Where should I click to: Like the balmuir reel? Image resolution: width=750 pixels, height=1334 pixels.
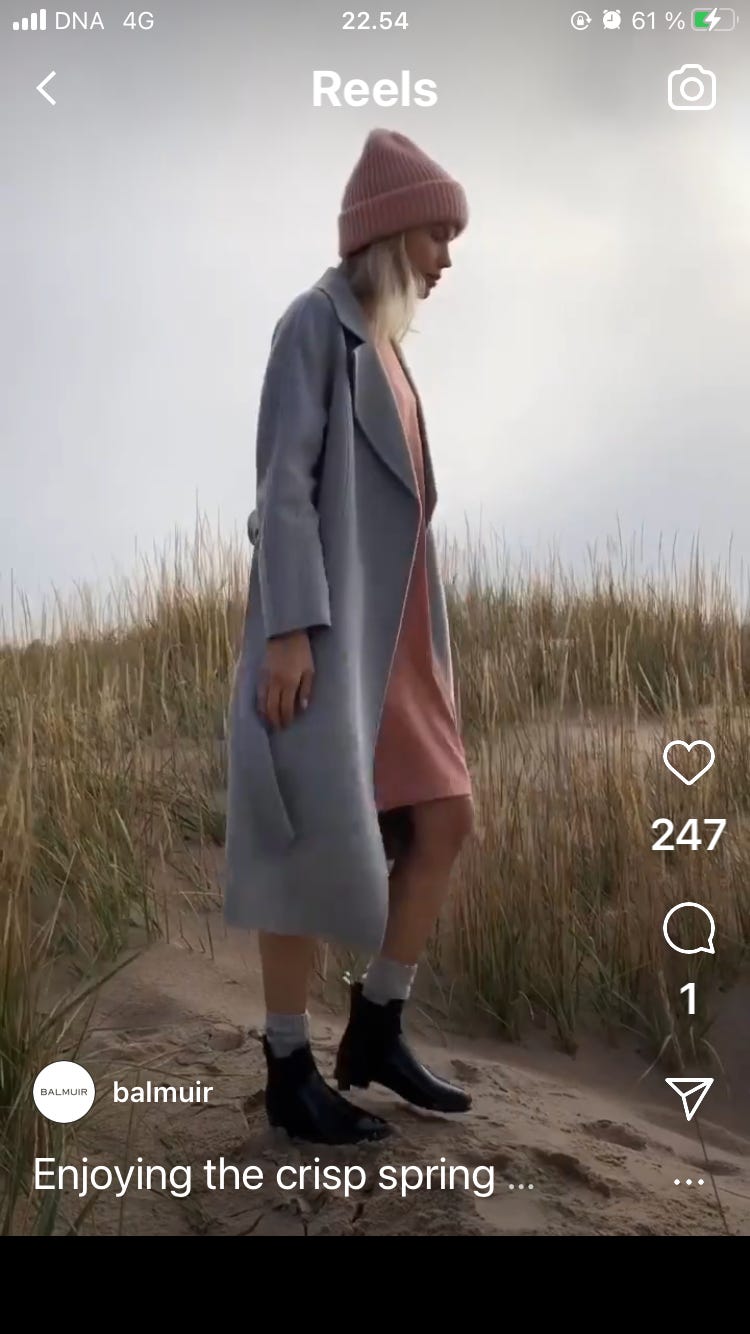(x=689, y=763)
